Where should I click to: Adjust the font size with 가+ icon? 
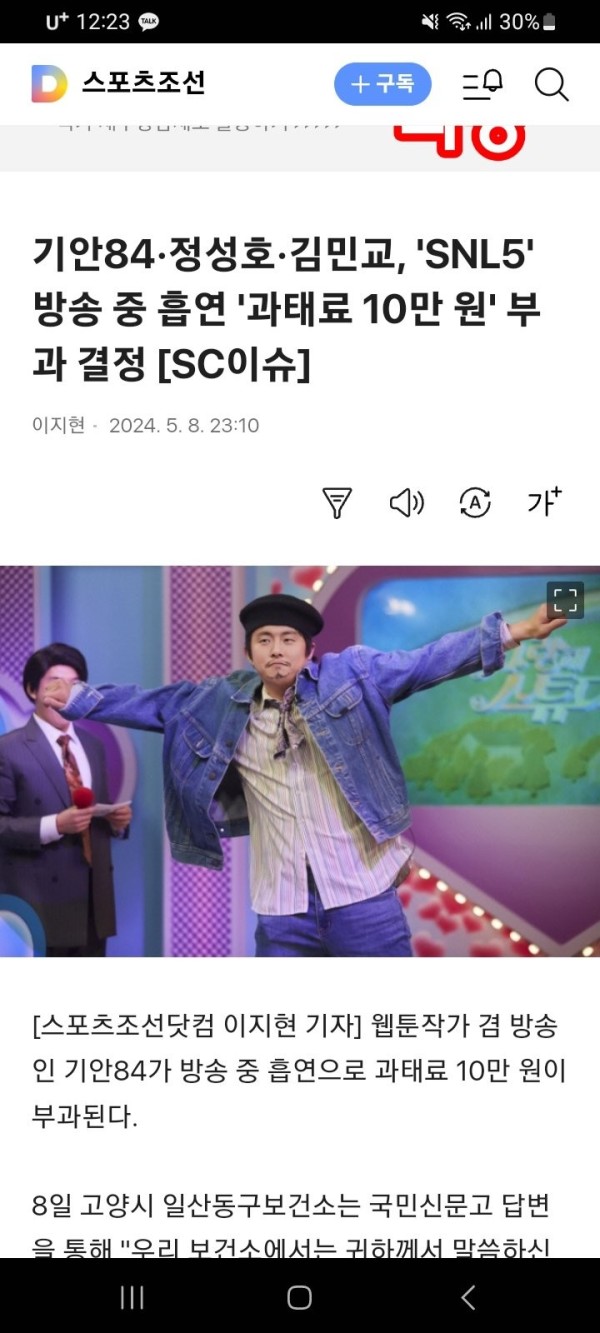(544, 502)
